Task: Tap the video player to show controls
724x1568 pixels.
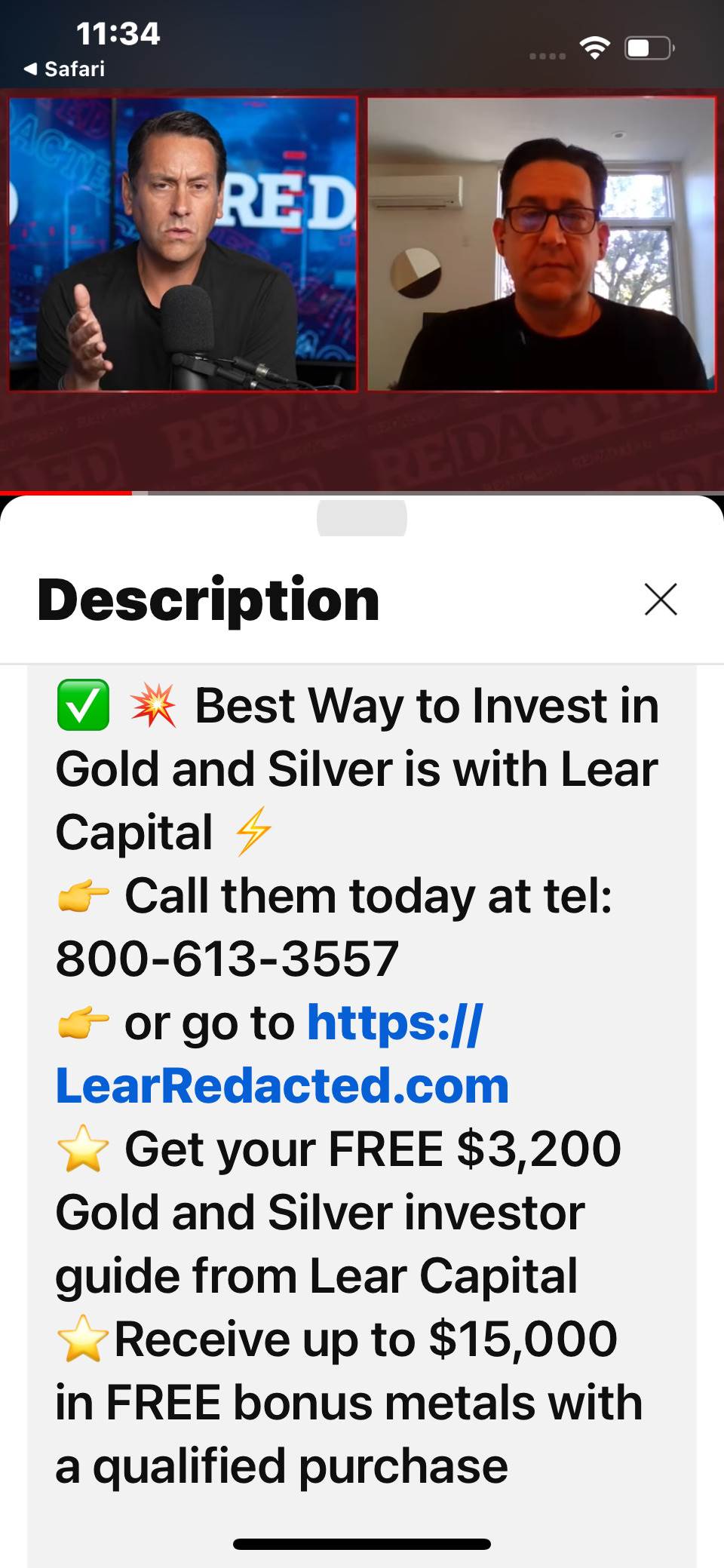Action: point(362,287)
